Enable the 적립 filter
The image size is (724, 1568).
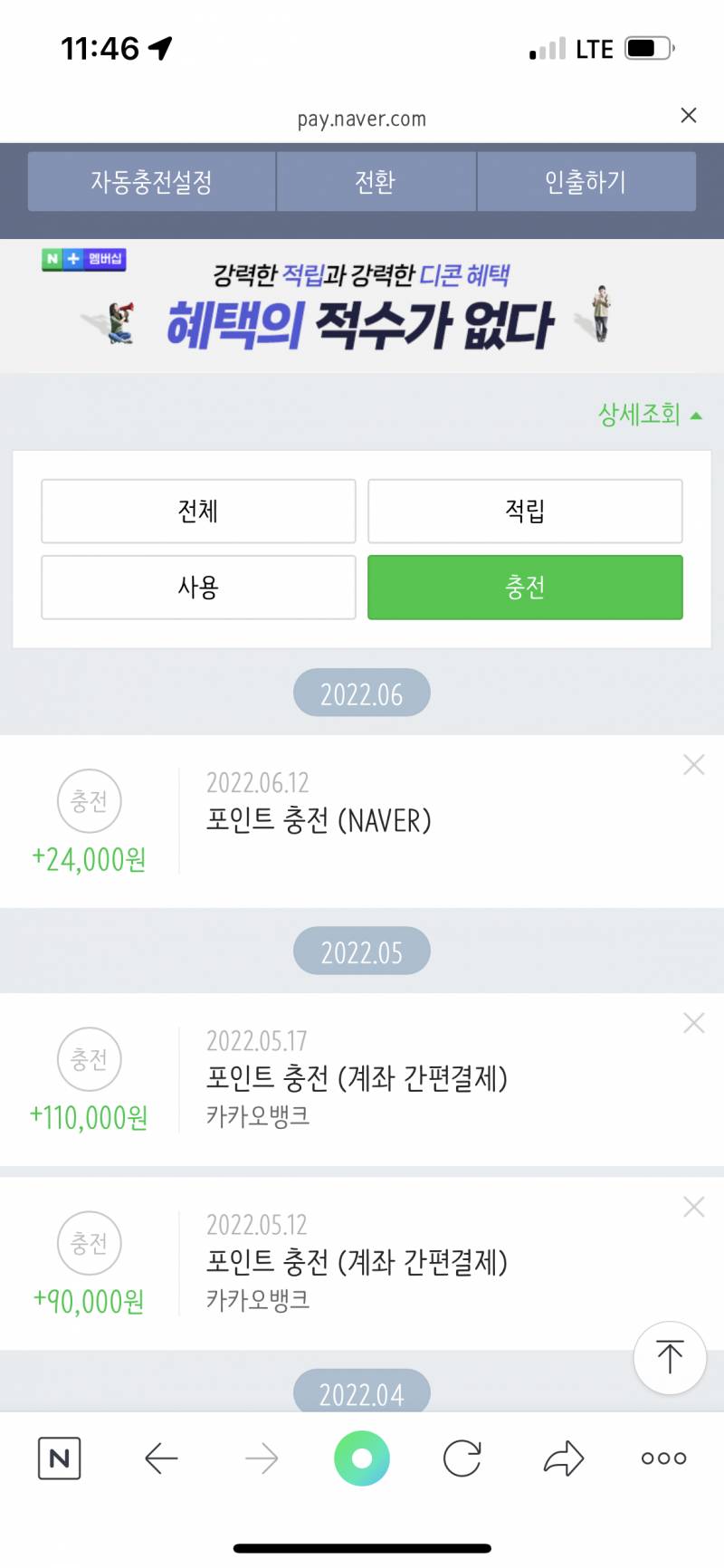click(524, 510)
